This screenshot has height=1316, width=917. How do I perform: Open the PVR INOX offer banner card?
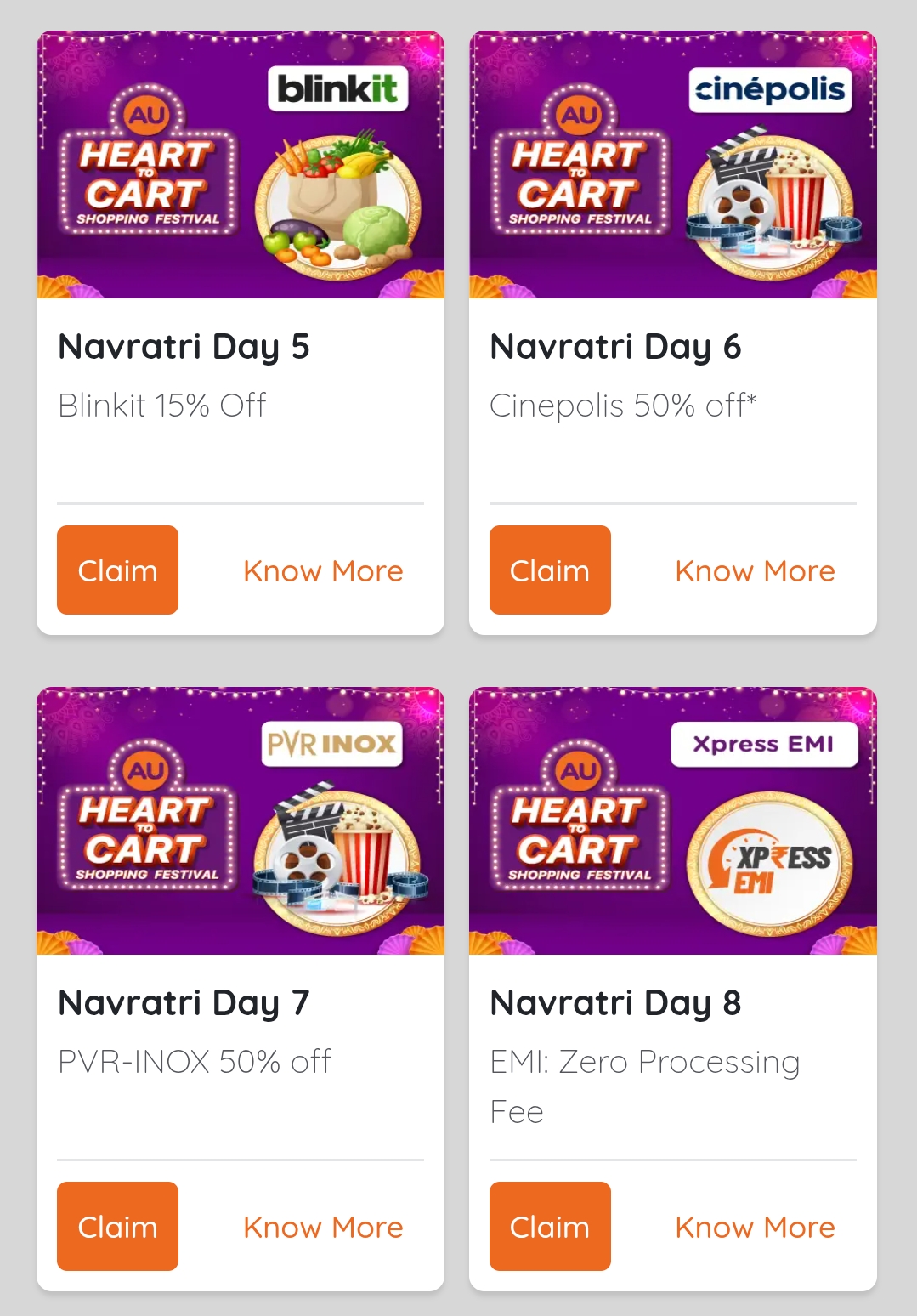click(x=241, y=821)
